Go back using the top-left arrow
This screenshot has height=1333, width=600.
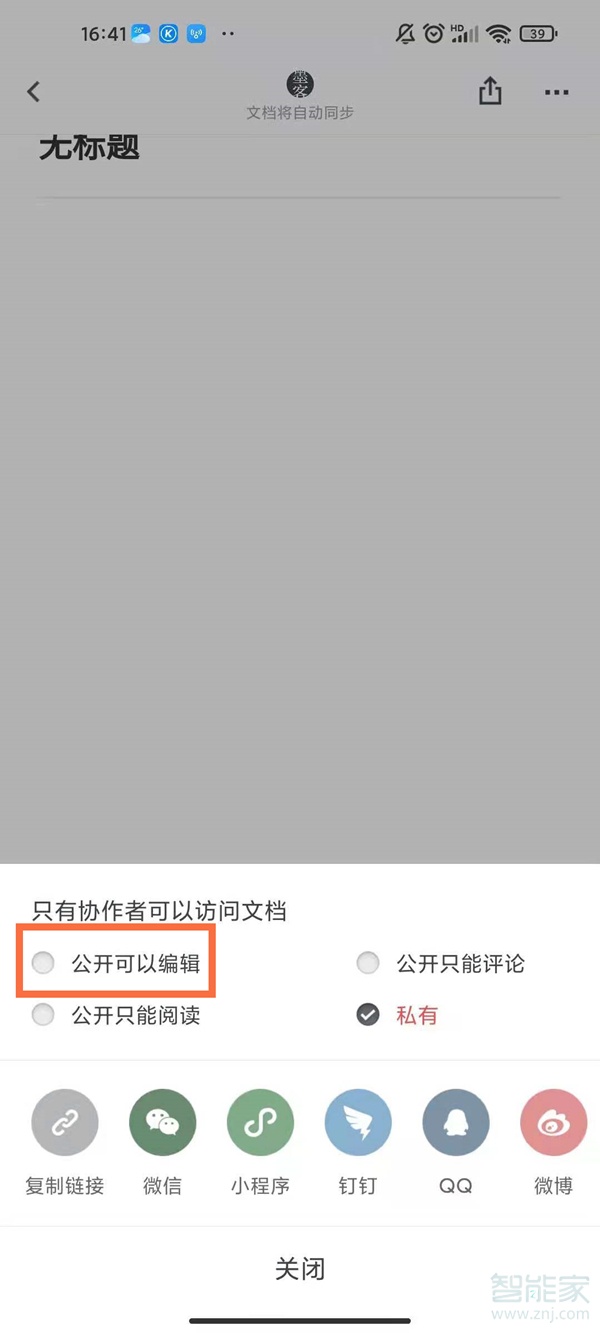click(x=34, y=92)
